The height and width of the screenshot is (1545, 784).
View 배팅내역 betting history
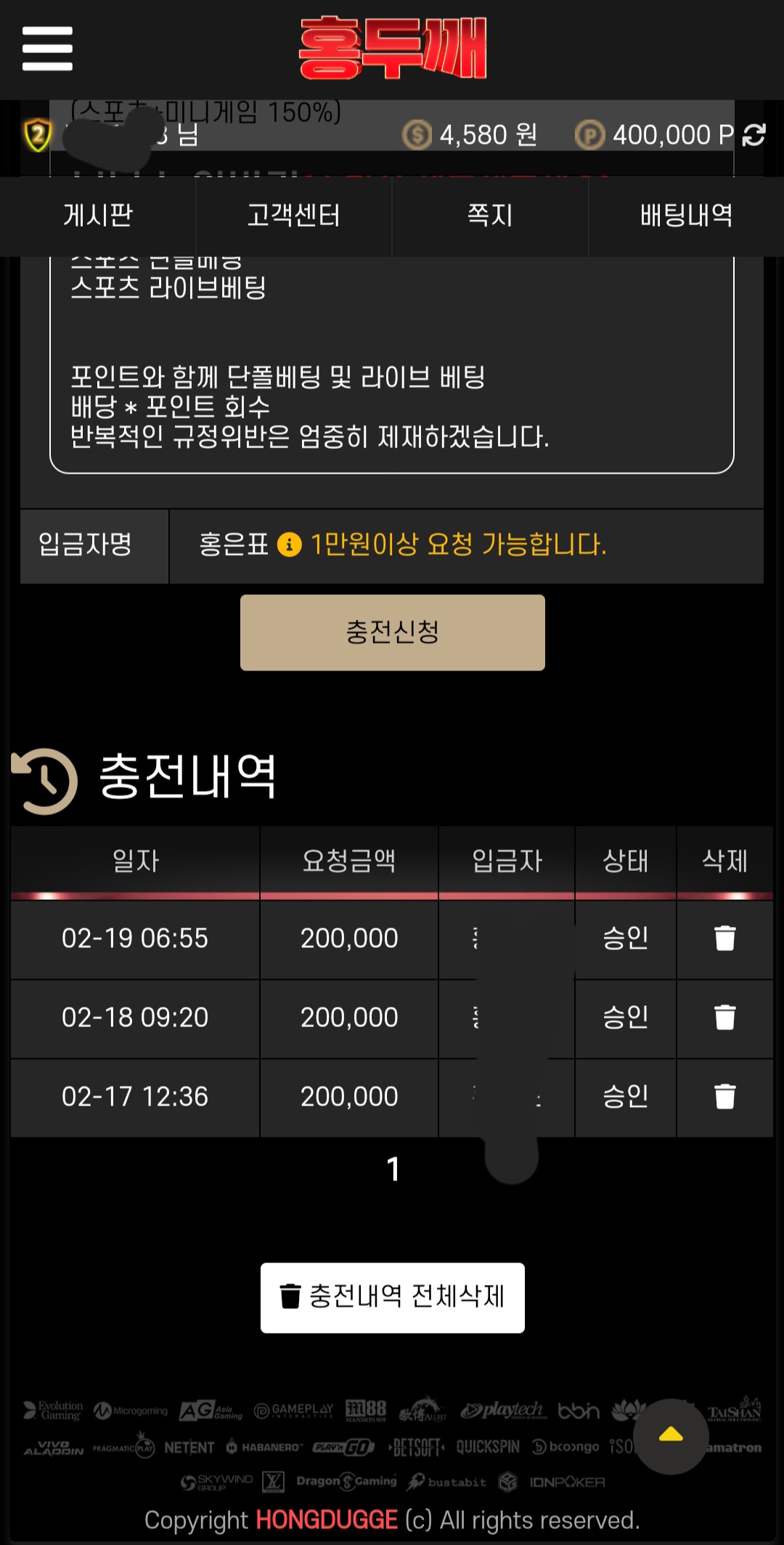[686, 216]
